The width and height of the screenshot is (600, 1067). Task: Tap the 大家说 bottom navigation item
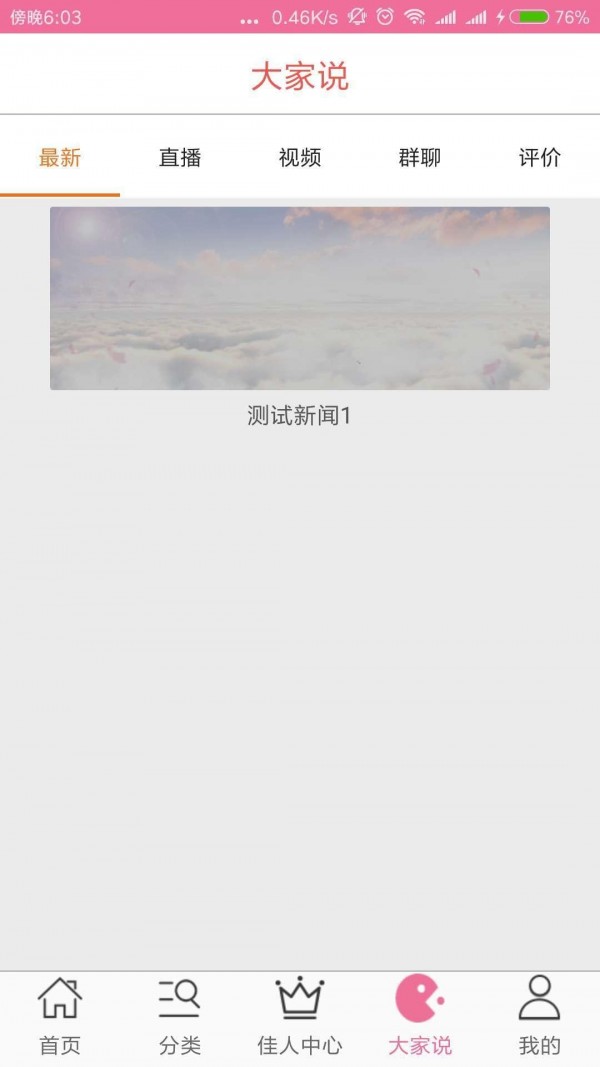(420, 1017)
